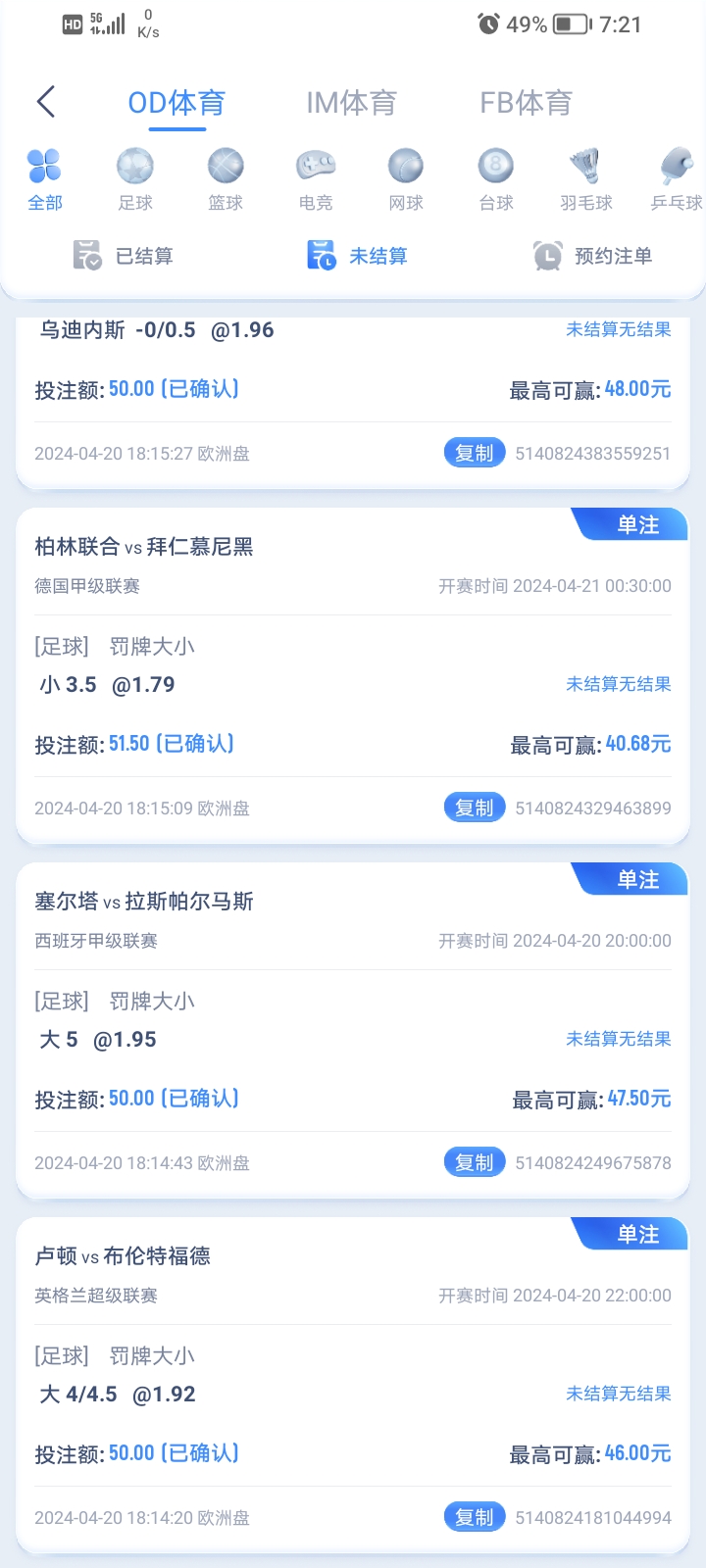This screenshot has width=706, height=1568.
Task: Filter bets by 电竞
Action: pos(316,179)
